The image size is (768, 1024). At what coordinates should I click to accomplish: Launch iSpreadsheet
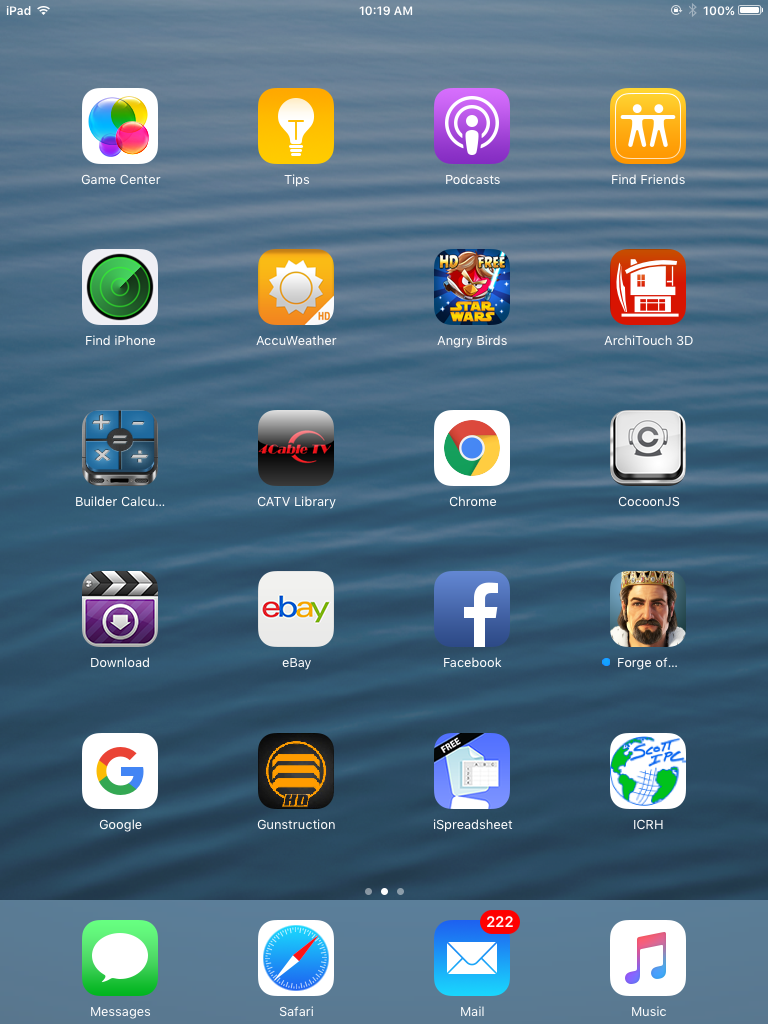472,771
